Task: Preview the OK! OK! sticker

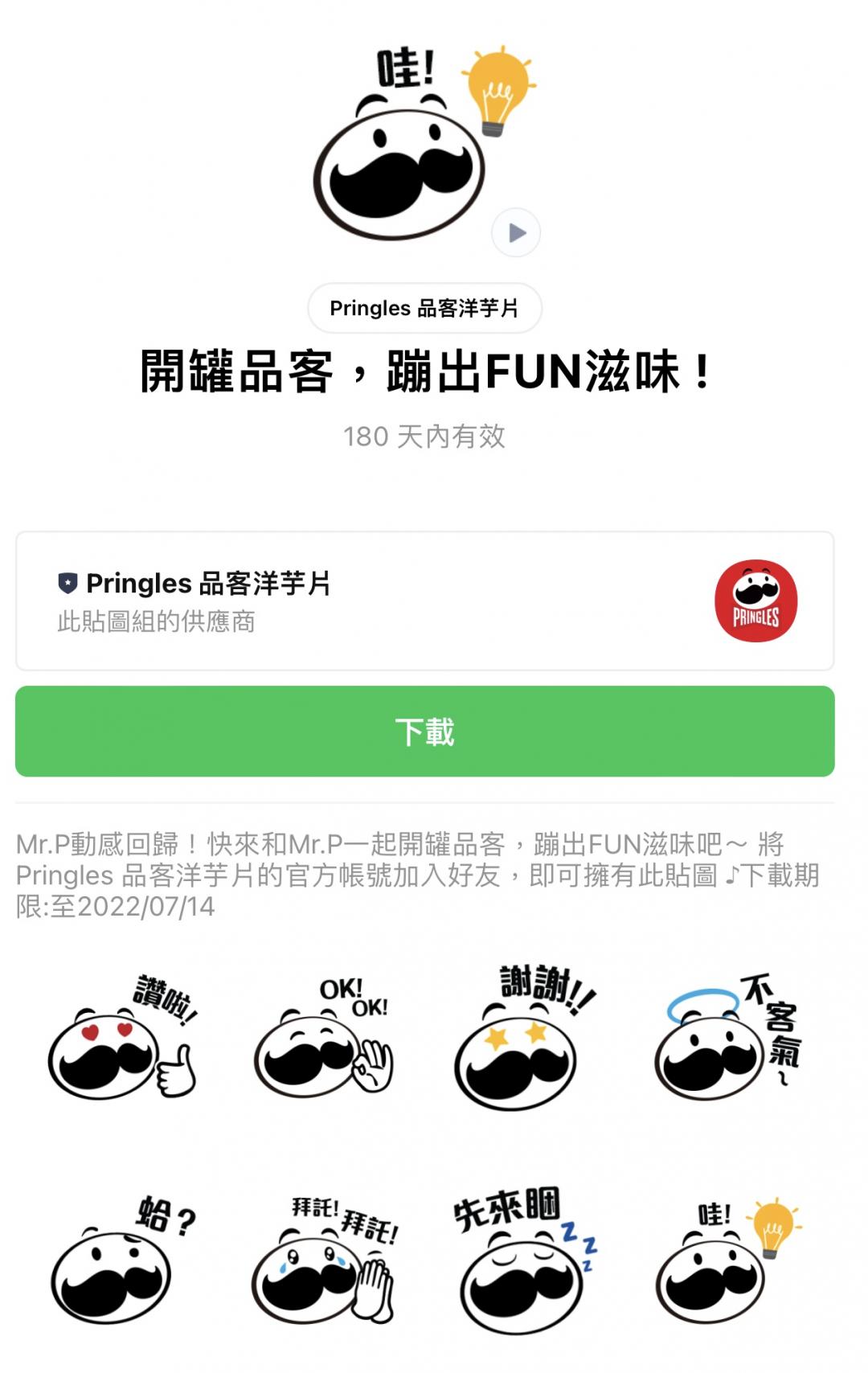Action: tap(323, 1037)
